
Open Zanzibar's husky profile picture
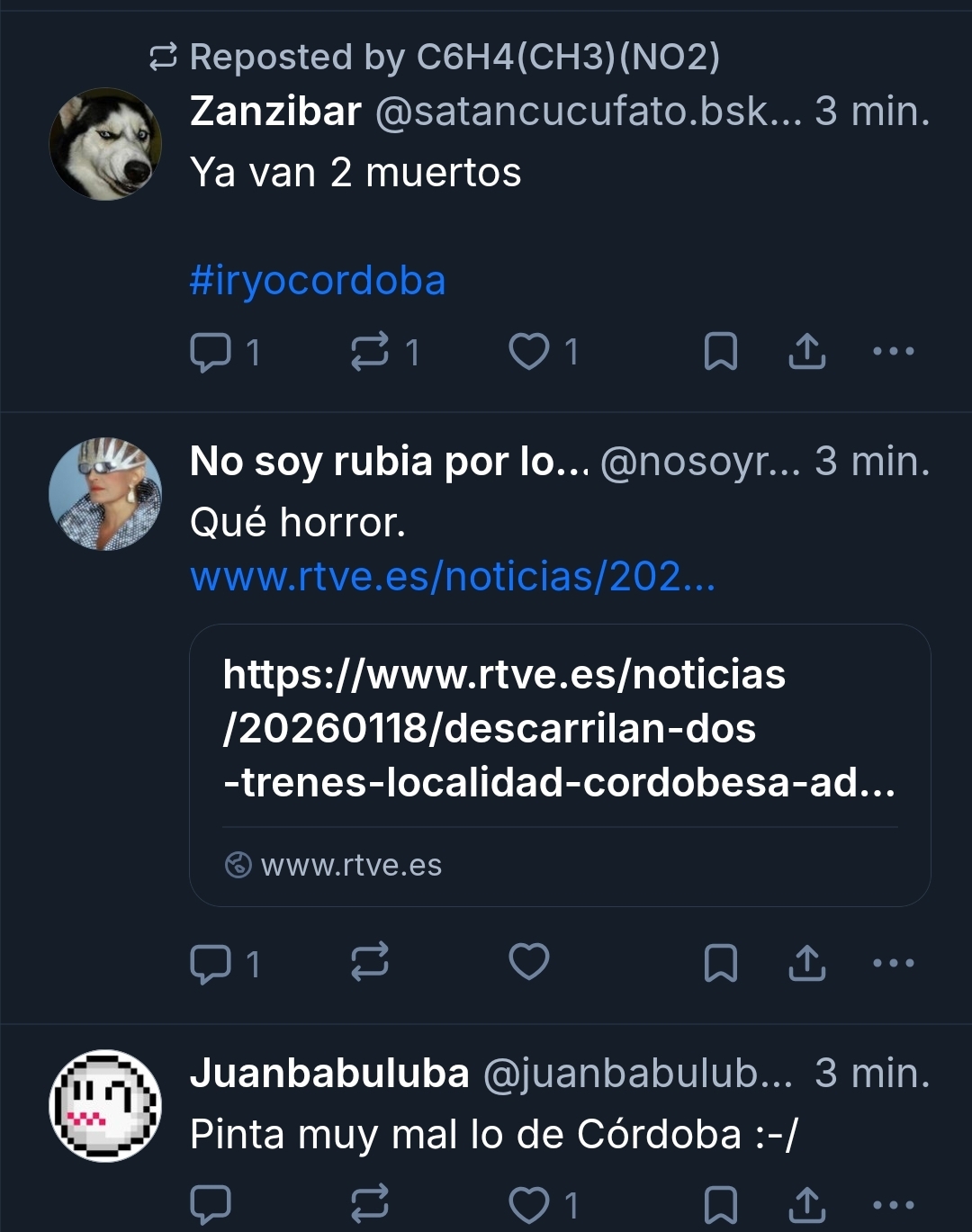click(105, 144)
